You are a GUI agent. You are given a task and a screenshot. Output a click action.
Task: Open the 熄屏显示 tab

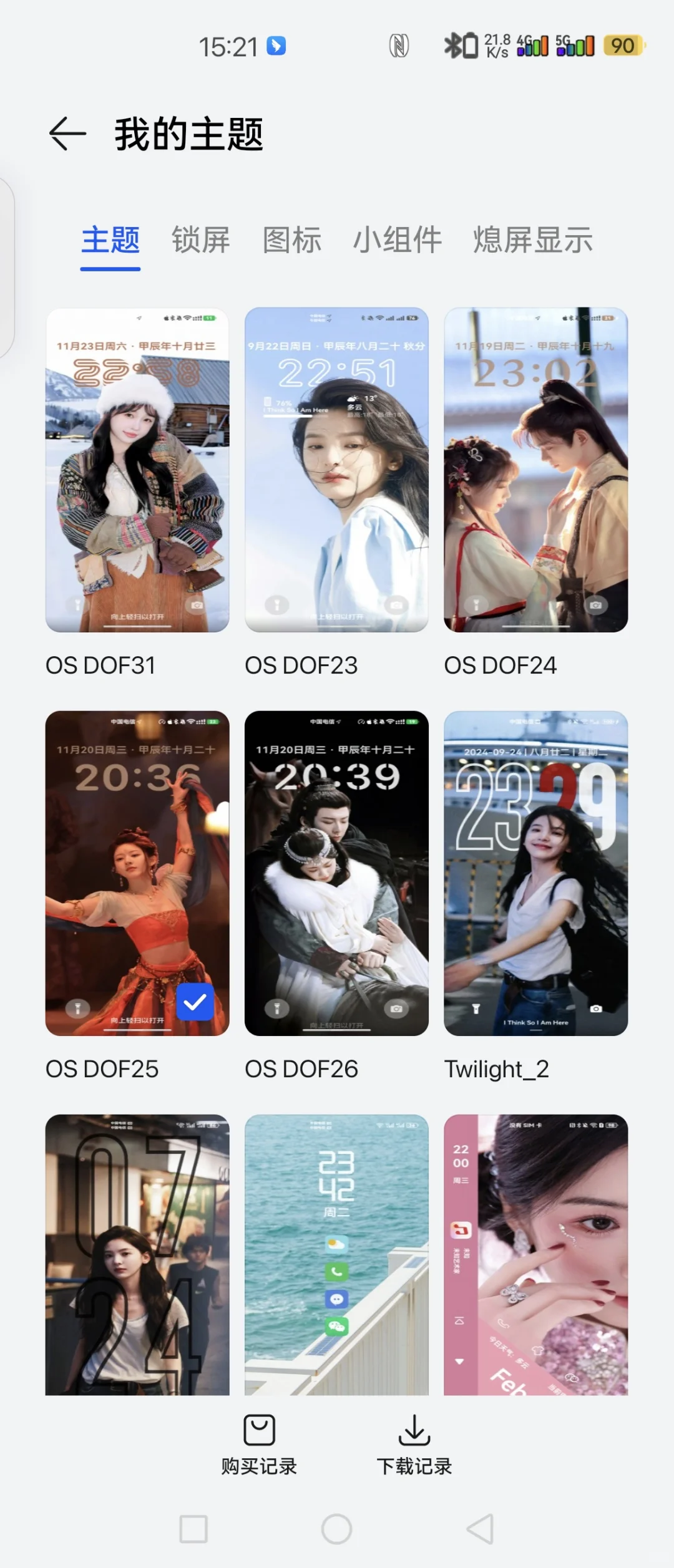point(532,241)
